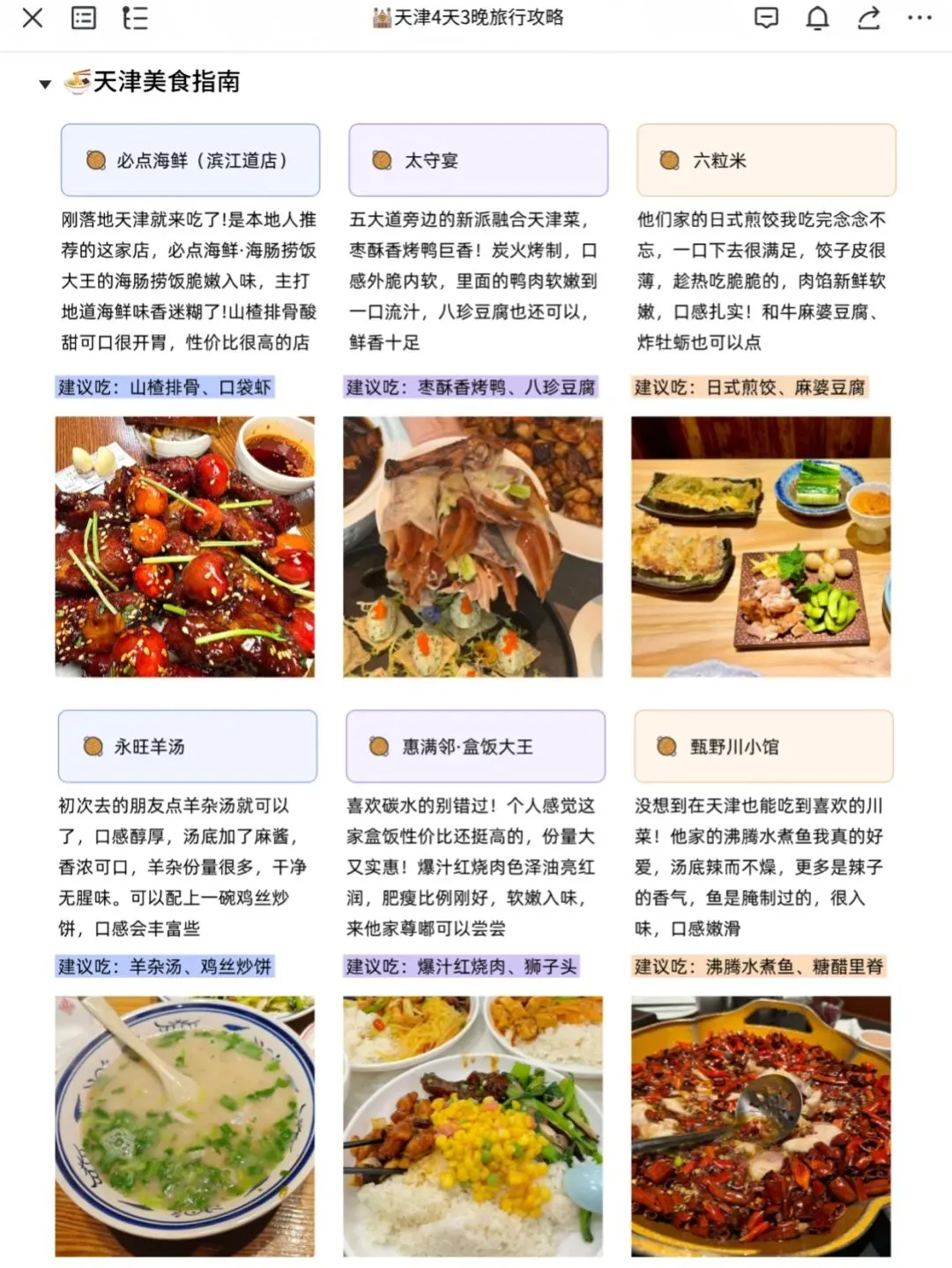
Task: View the 六粒米 dishes photo
Action: (x=761, y=547)
